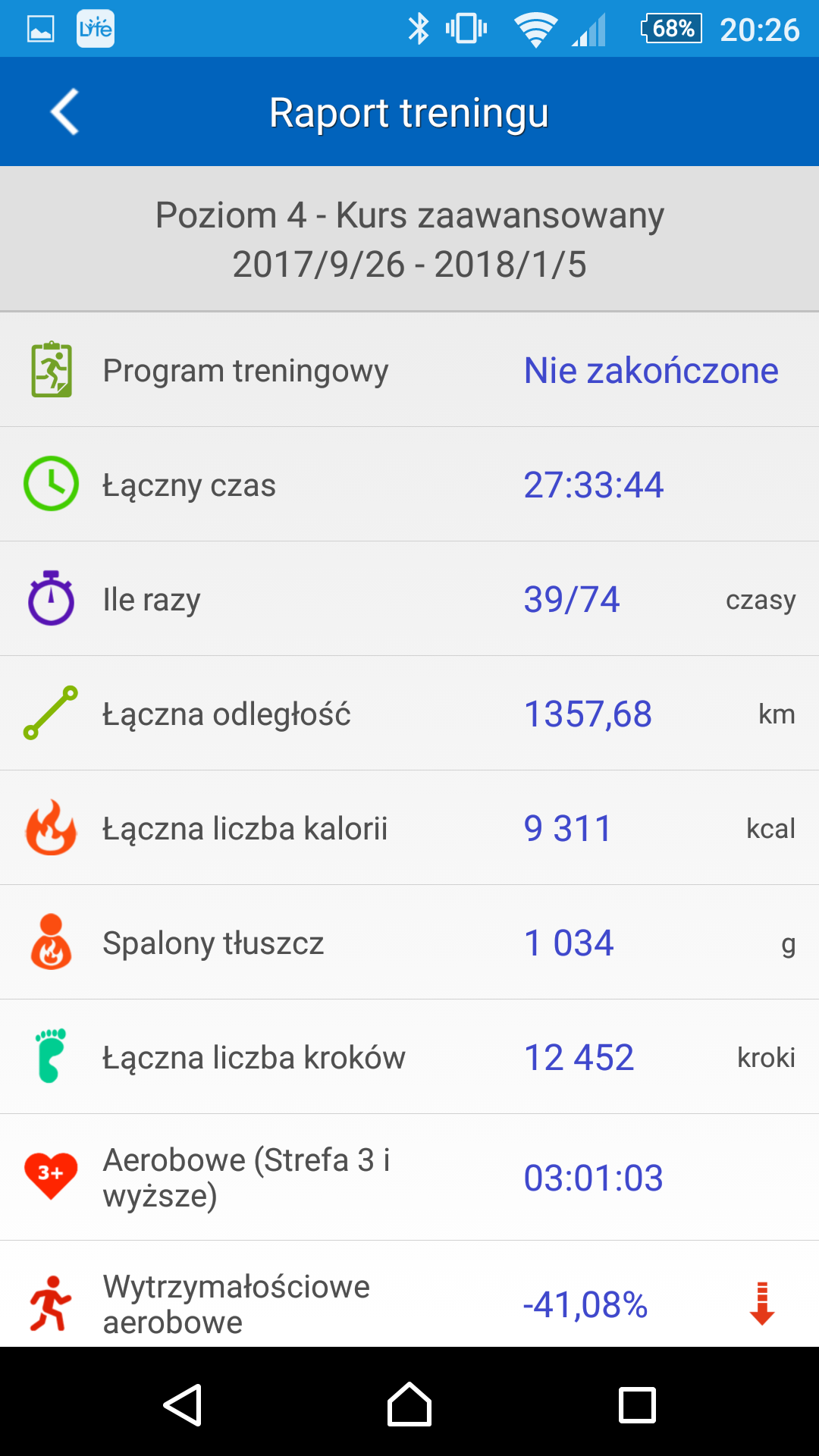Tap the system back button
The width and height of the screenshot is (819, 1456).
click(x=183, y=1404)
